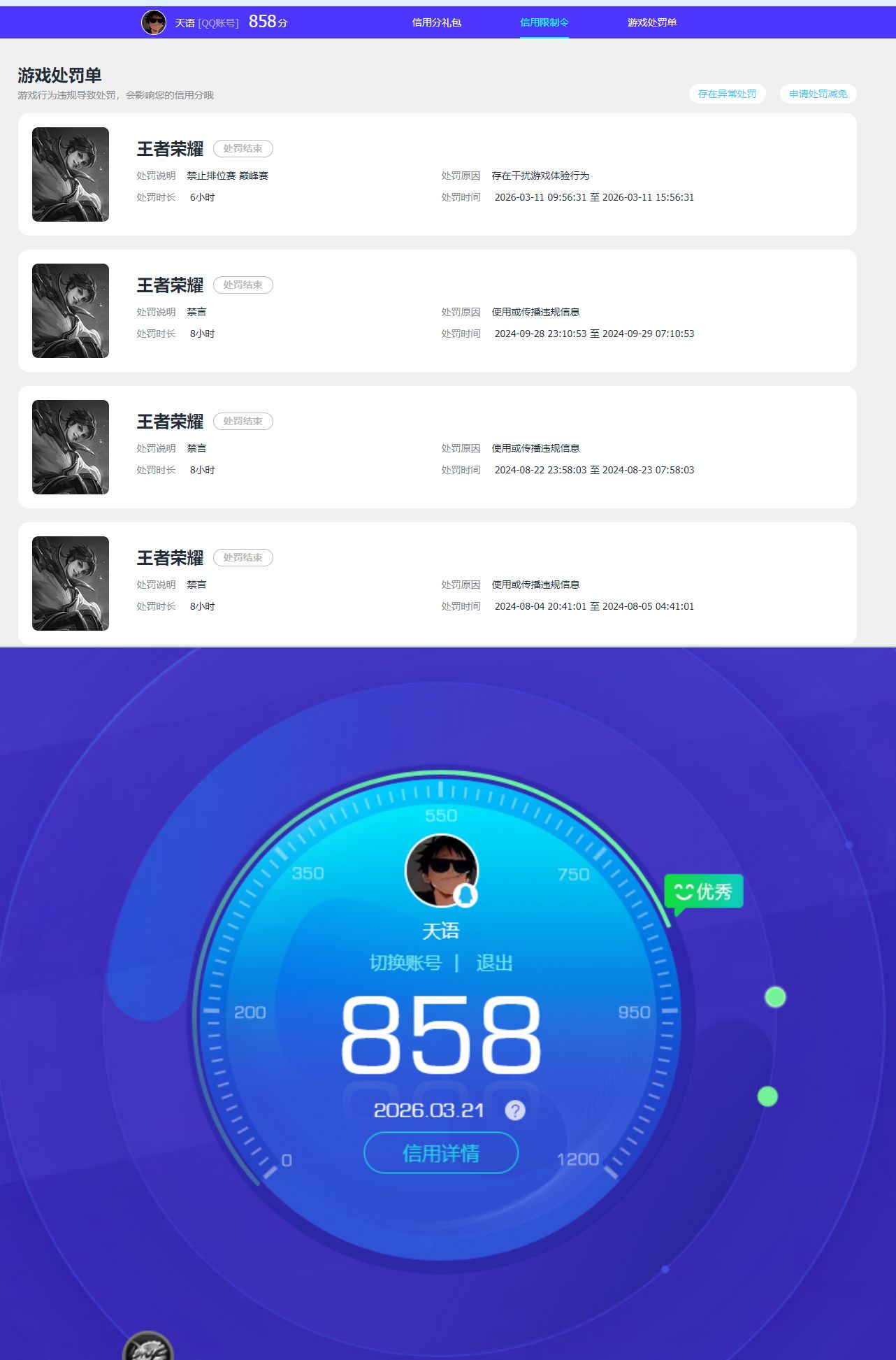This screenshot has width=896, height=1360.
Task: Report an abnormal penalty via 存在异常处罚
Action: [x=727, y=94]
